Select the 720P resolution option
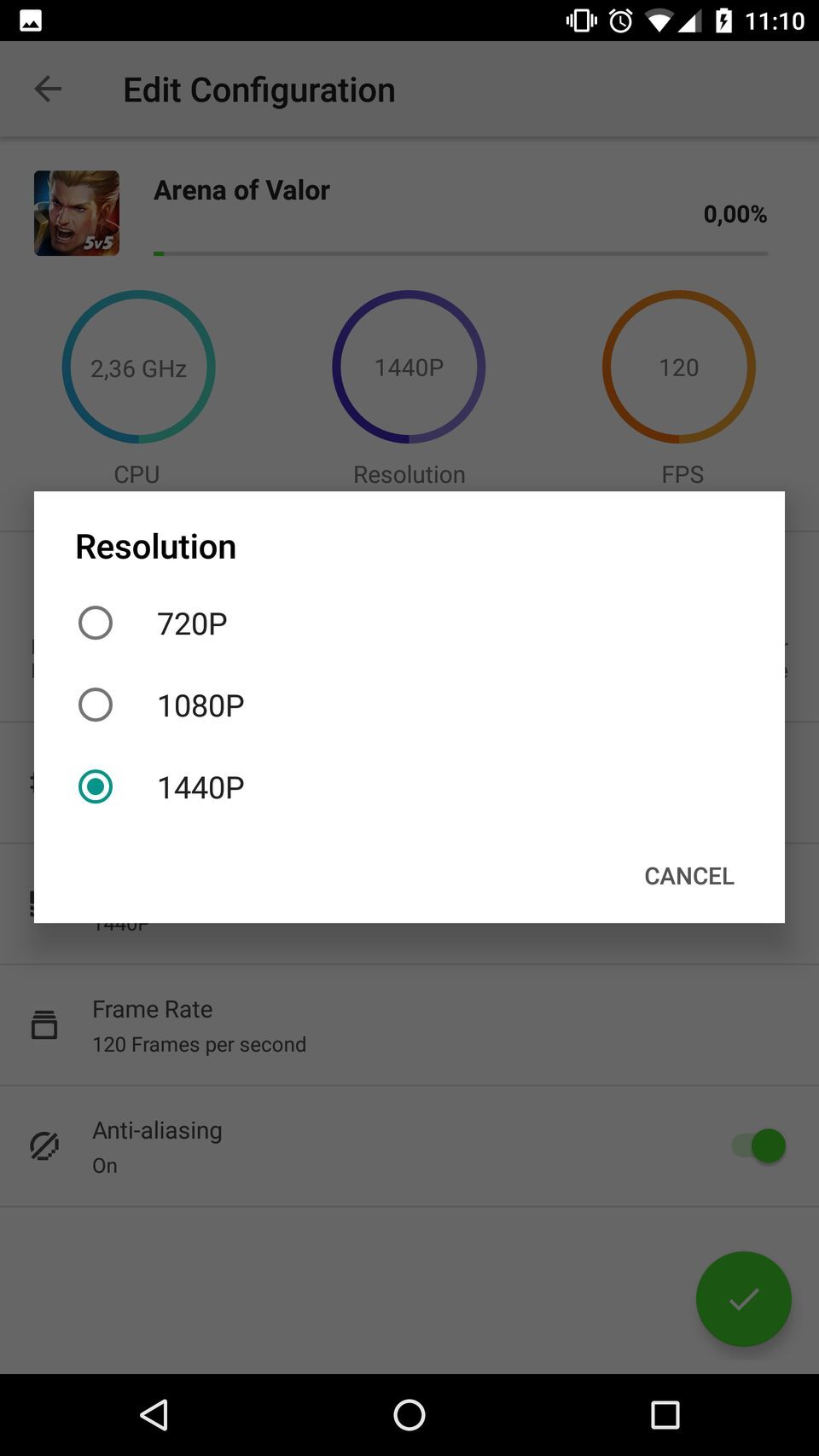This screenshot has width=819, height=1456. pyautogui.click(x=96, y=624)
